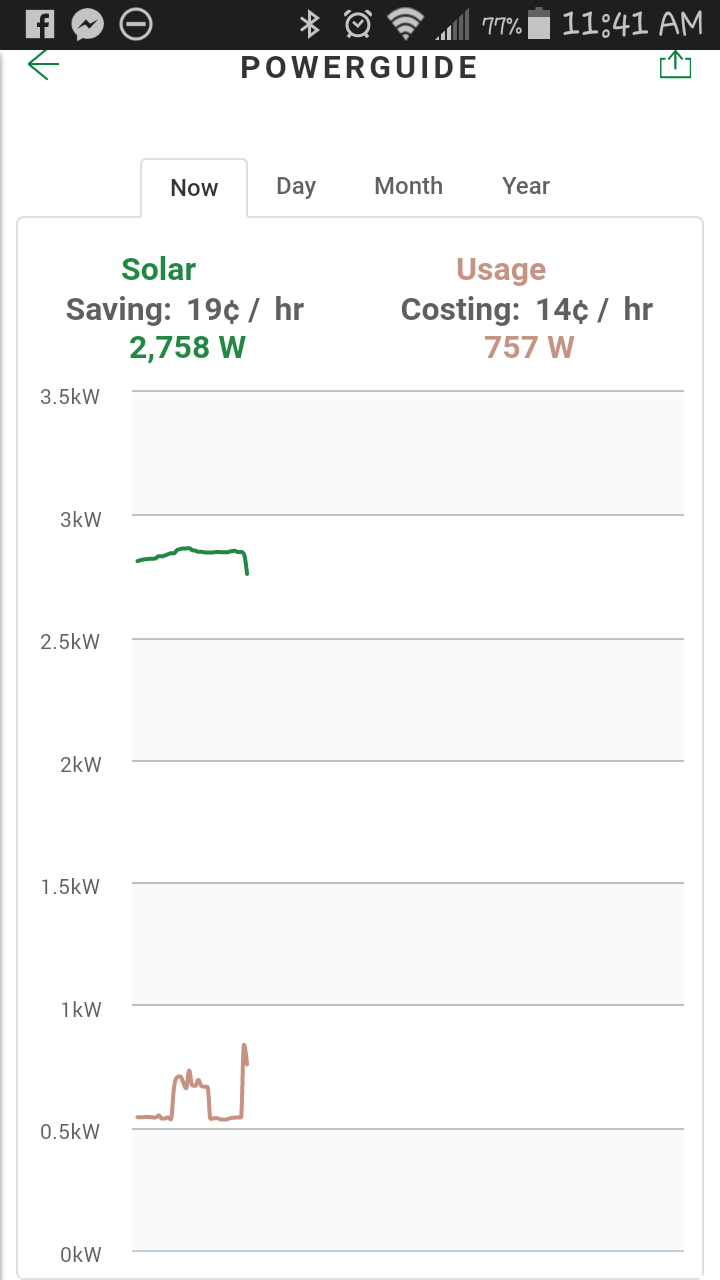Viewport: 720px width, 1280px height.
Task: Tap the Facebook icon in the status bar
Action: (x=38, y=21)
